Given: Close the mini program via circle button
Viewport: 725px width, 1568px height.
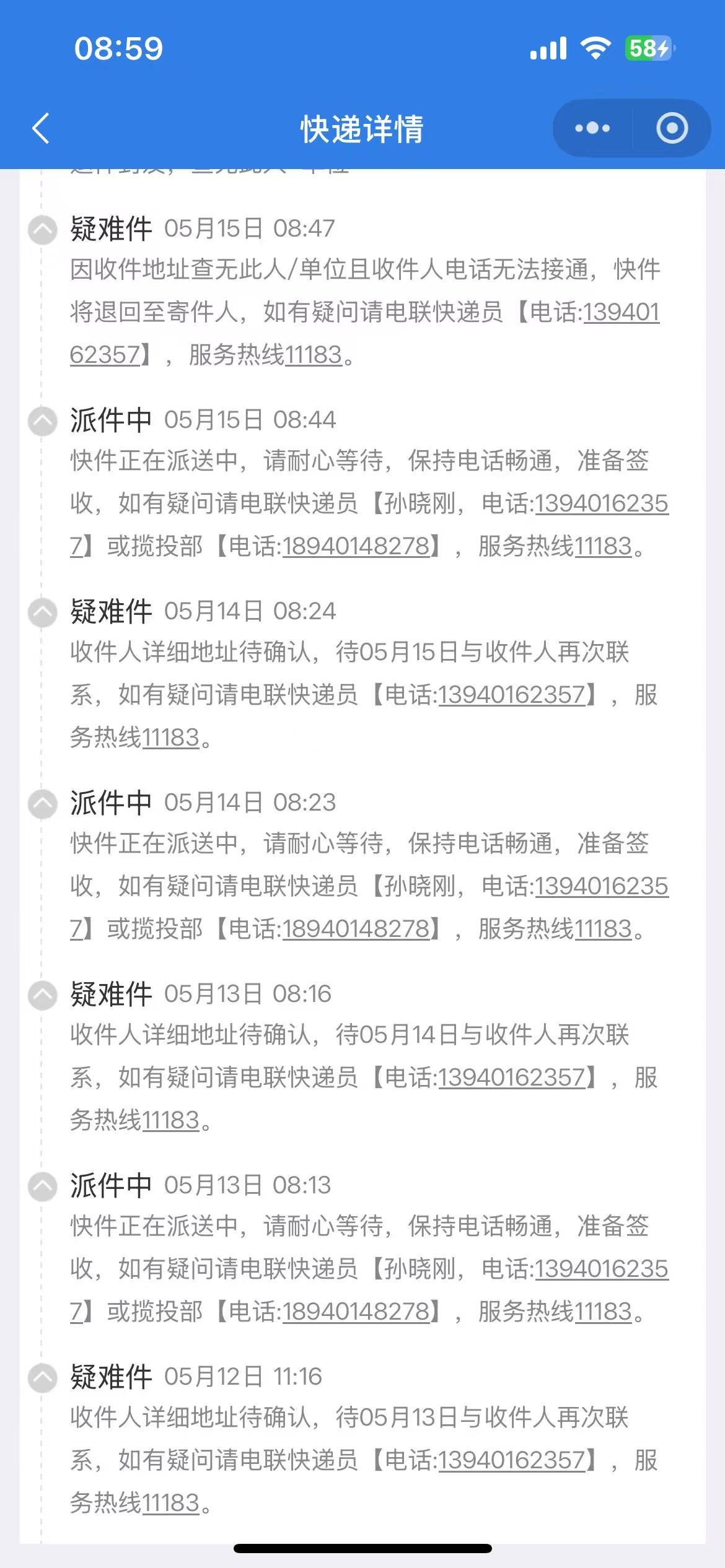Looking at the screenshot, I should 672,128.
